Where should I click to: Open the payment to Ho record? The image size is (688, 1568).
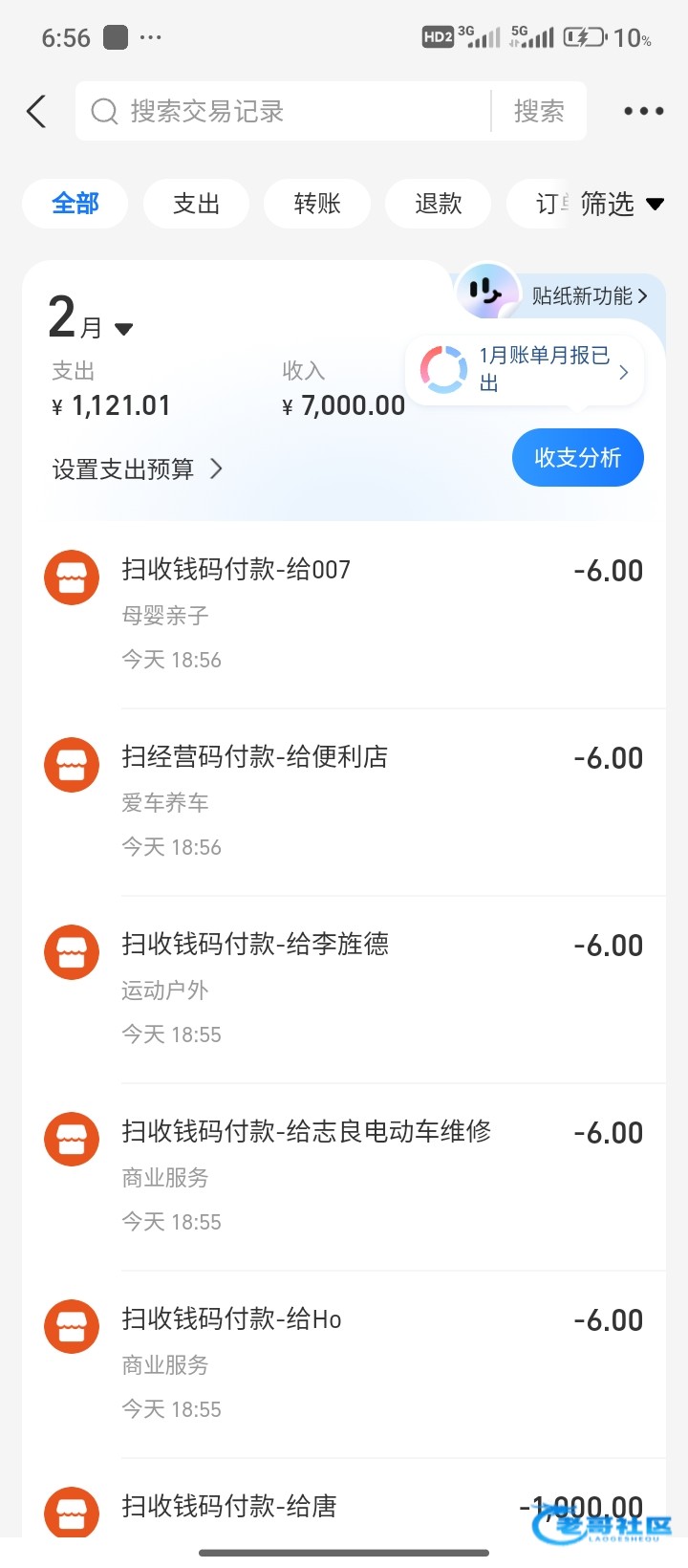(344, 1361)
